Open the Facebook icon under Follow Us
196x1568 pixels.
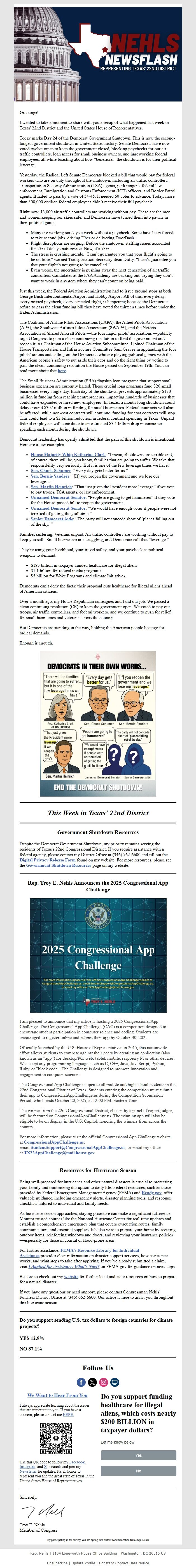tap(81, 1382)
